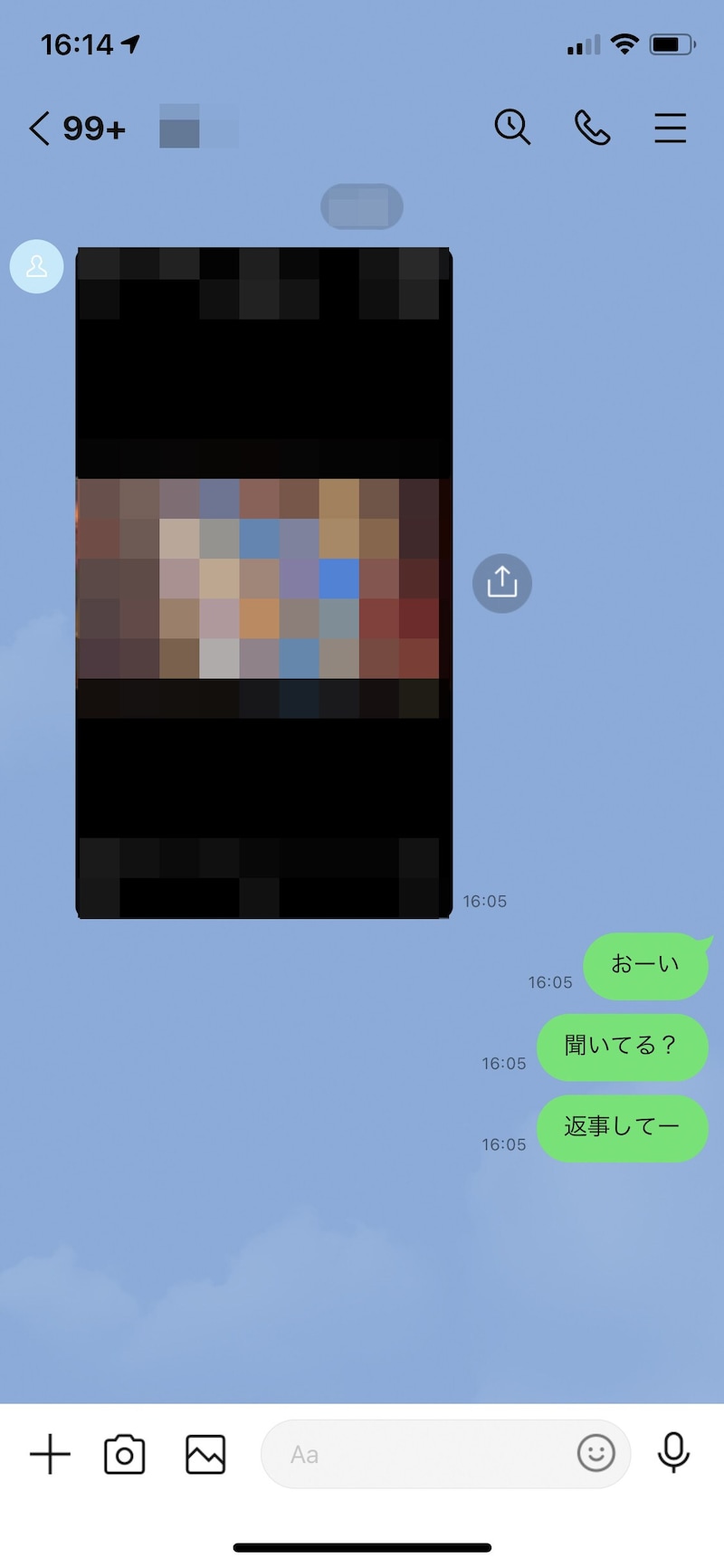
Task: Launch the camera
Action: pyautogui.click(x=125, y=1455)
